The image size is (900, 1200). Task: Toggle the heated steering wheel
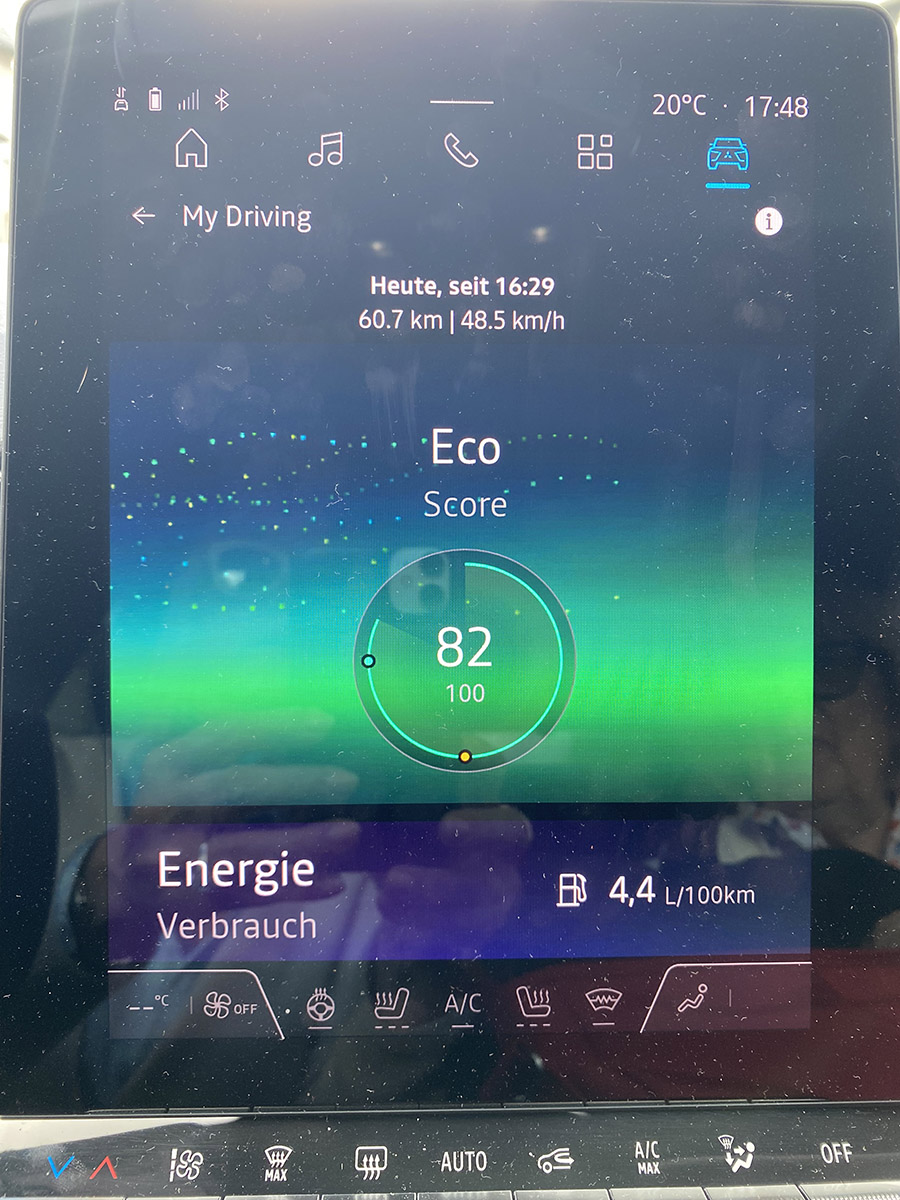click(x=321, y=1005)
